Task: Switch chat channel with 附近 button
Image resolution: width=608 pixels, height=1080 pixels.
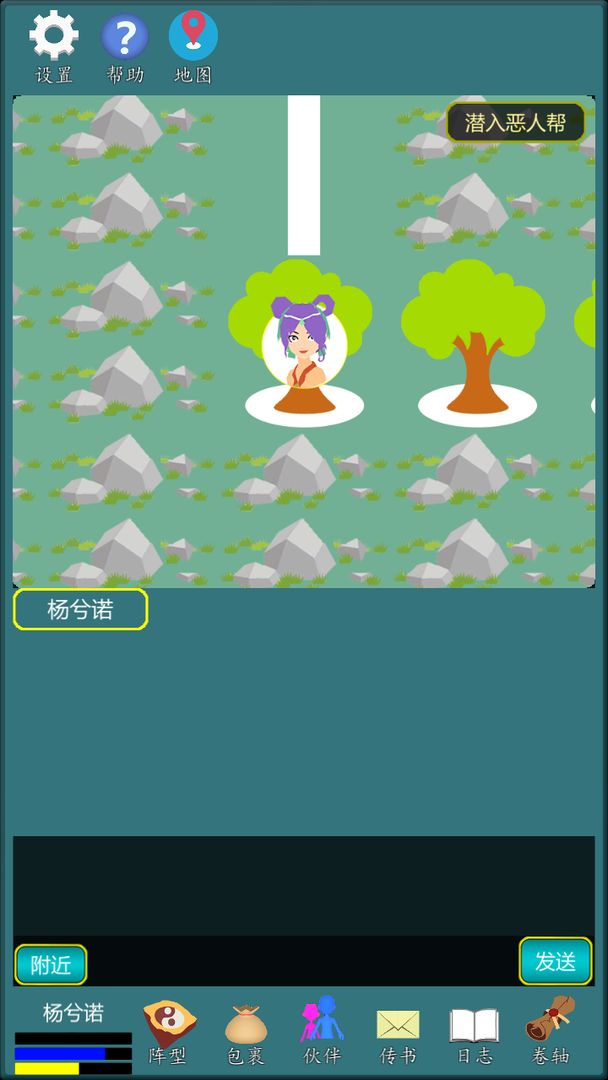Action: click(x=51, y=965)
